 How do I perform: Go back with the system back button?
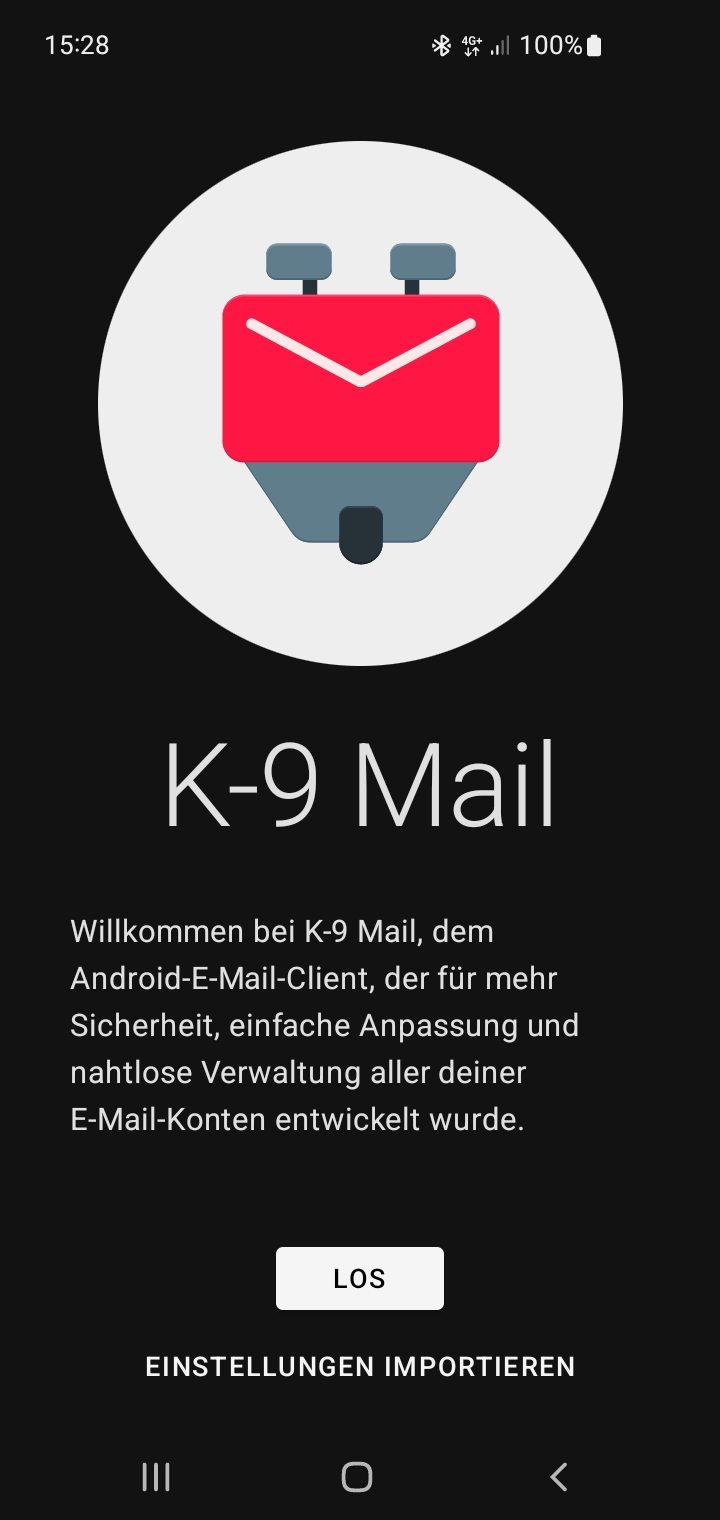pos(559,1477)
